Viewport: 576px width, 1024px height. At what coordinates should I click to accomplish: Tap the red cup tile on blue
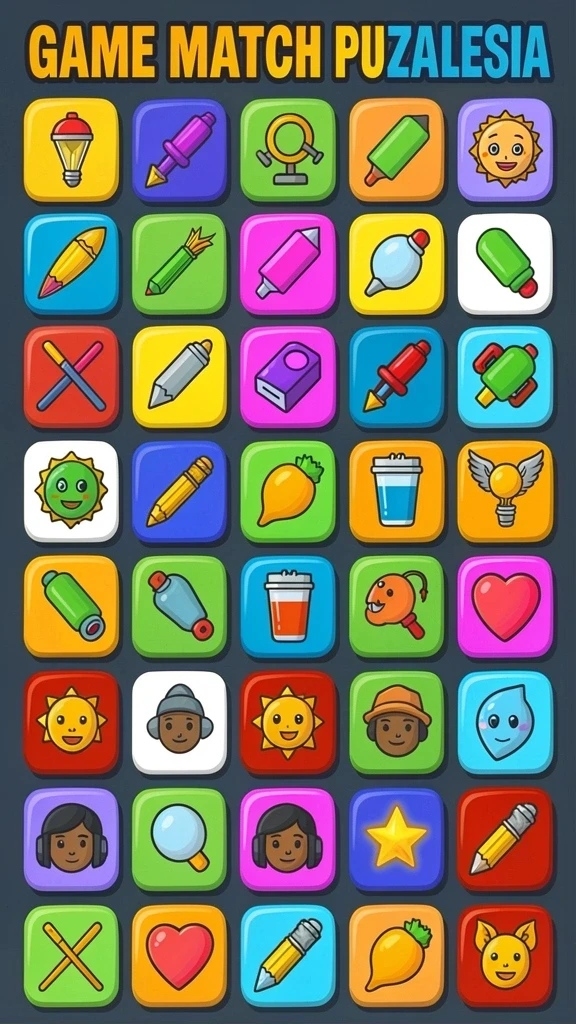click(x=288, y=606)
